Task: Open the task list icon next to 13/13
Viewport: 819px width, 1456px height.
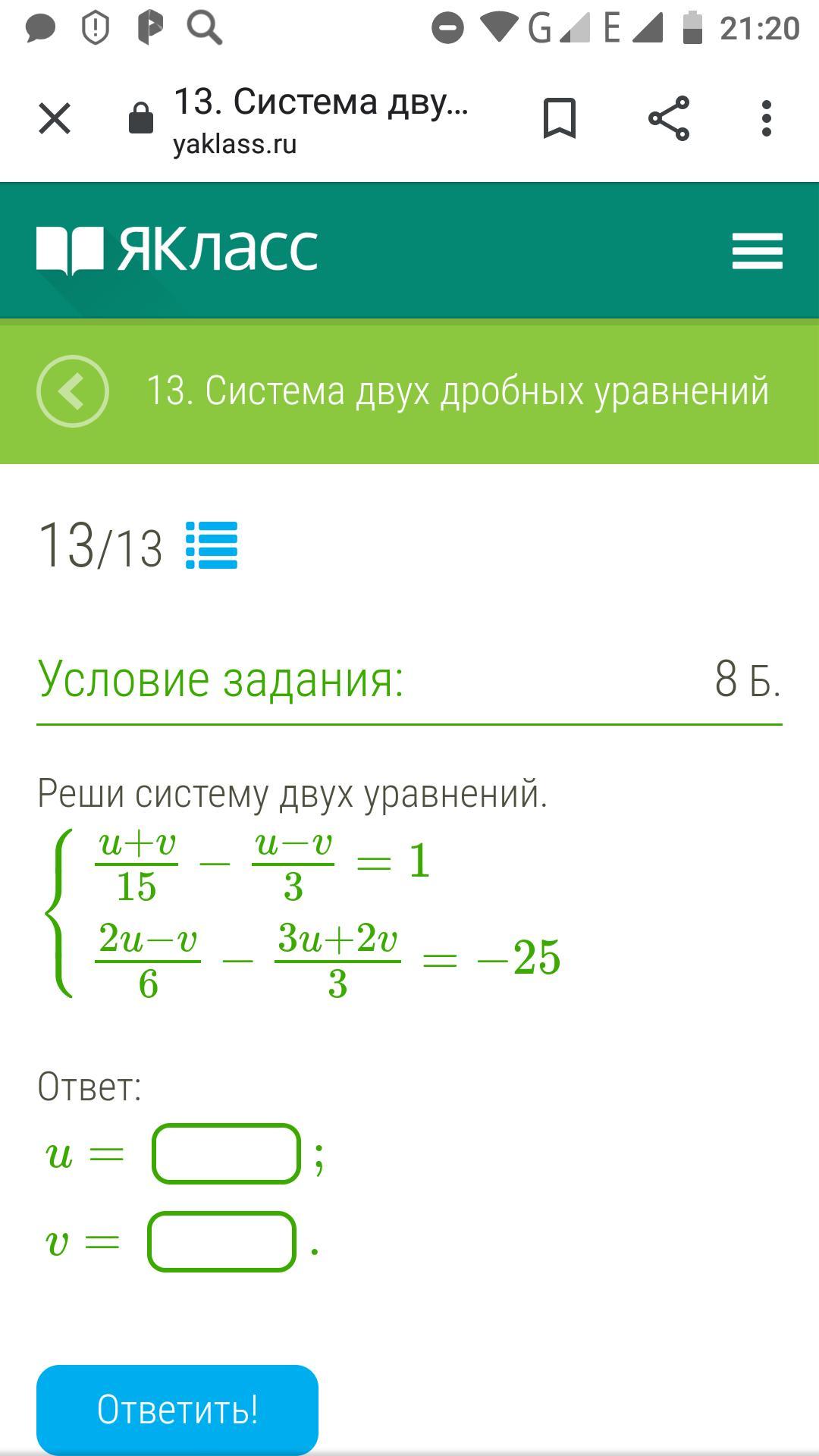Action: (x=212, y=545)
